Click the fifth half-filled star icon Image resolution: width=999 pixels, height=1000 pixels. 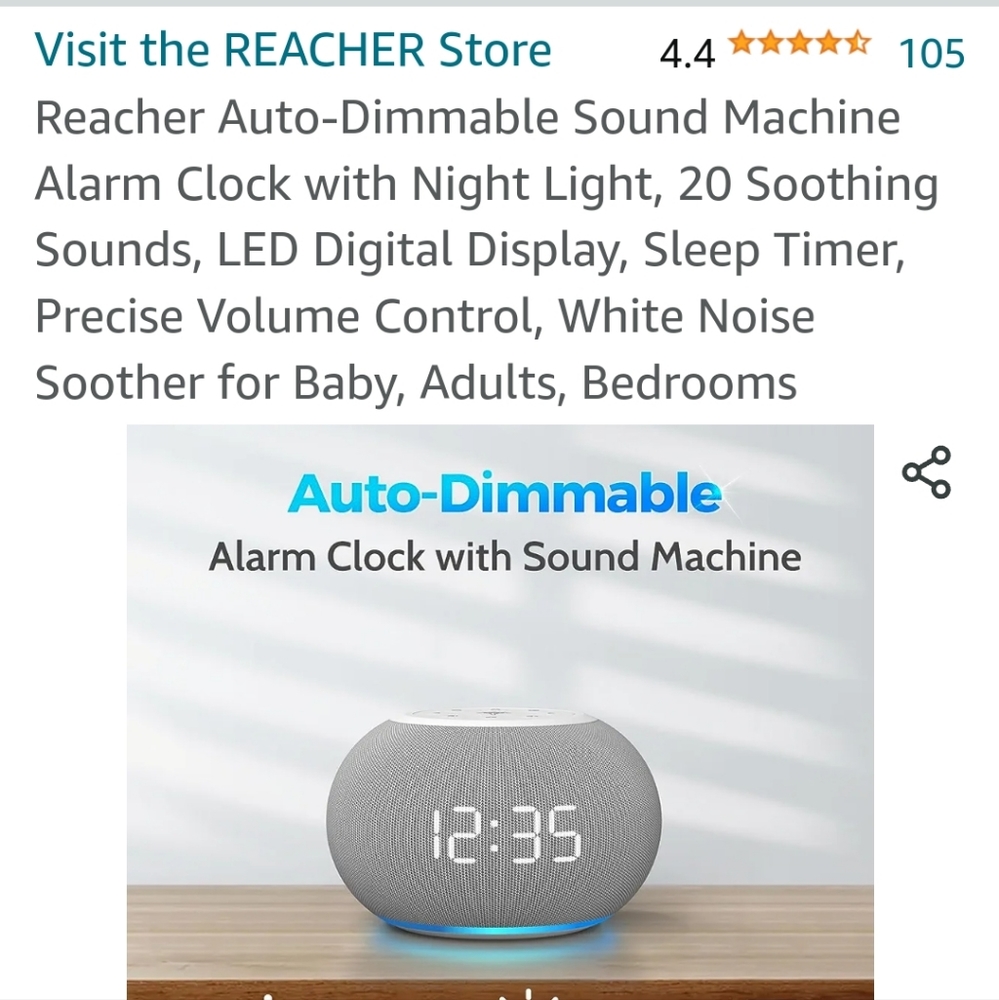click(857, 45)
